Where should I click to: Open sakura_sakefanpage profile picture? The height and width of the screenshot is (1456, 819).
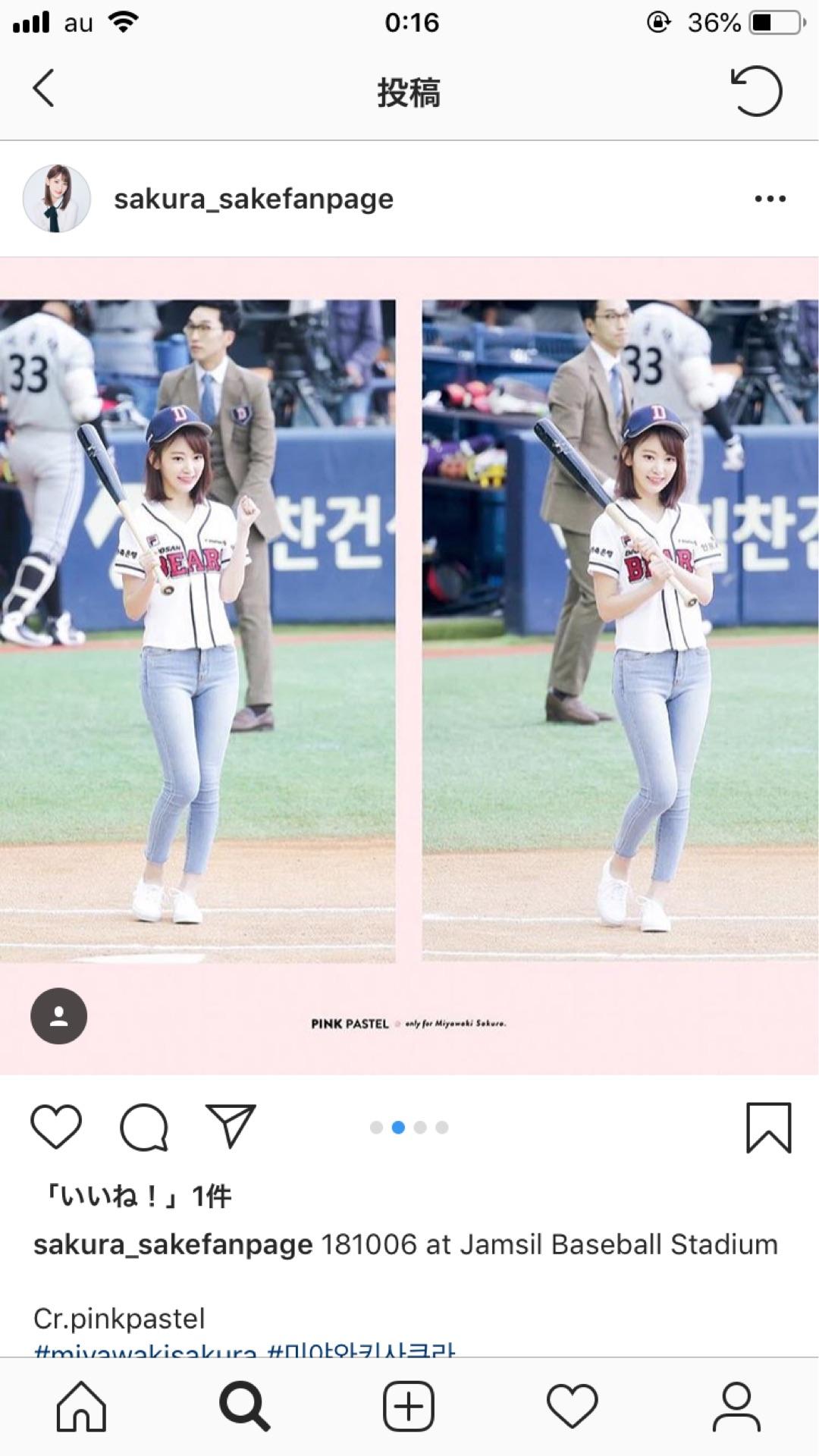pyautogui.click(x=57, y=199)
